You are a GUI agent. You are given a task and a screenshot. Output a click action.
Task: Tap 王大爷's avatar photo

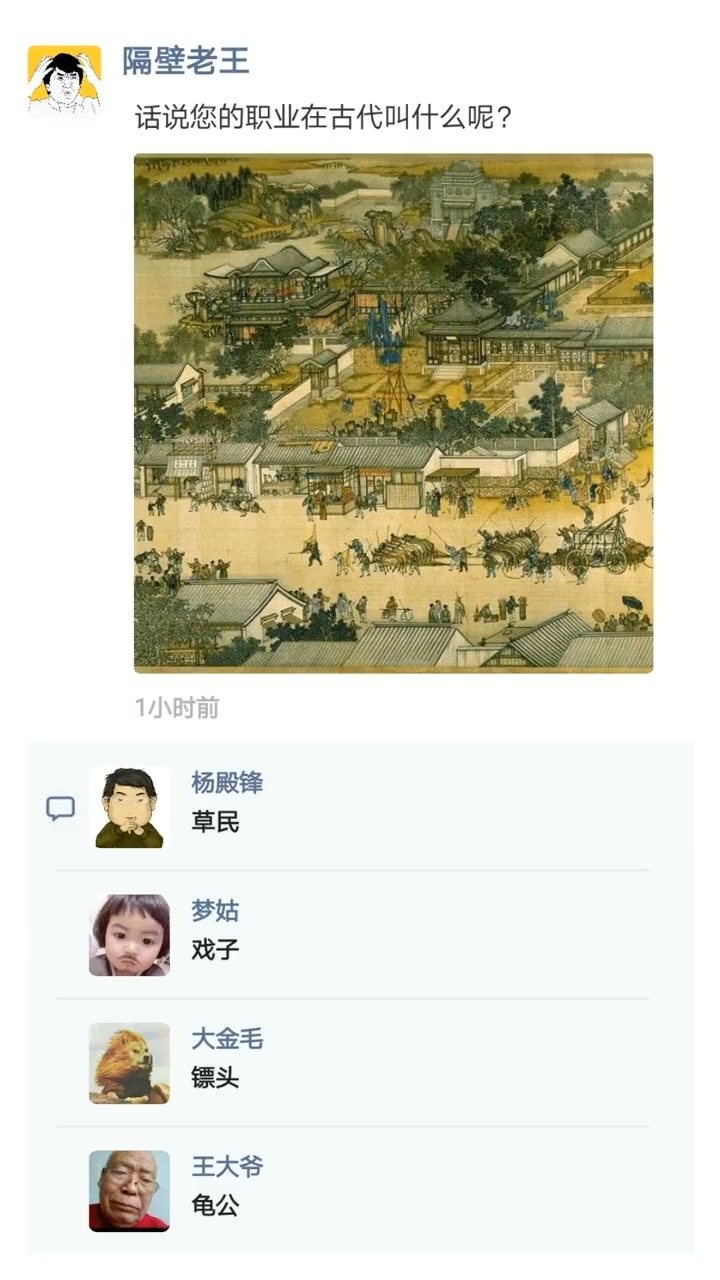(x=129, y=1191)
